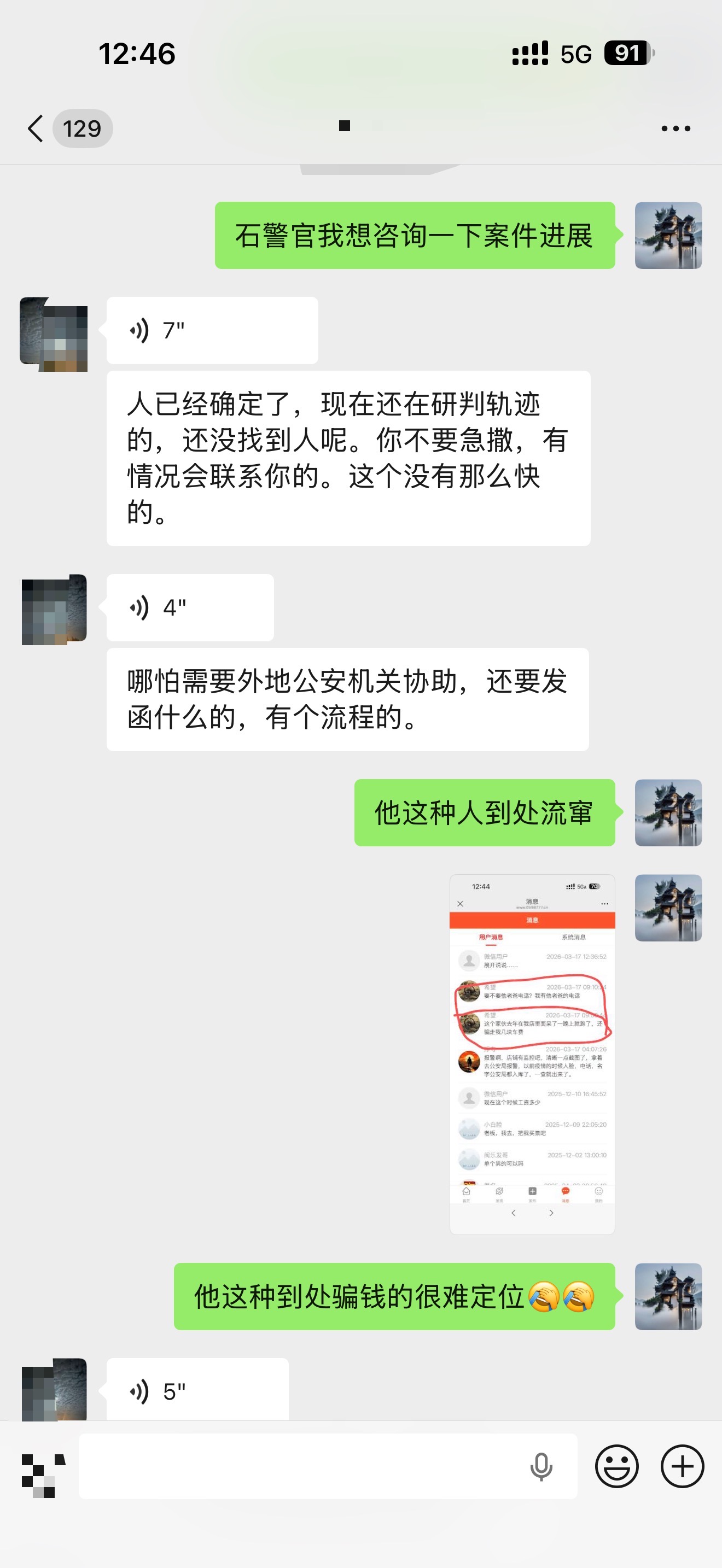Image resolution: width=722 pixels, height=1568 pixels.
Task: Open the contact's avatar beside the 7-second voice message
Action: (x=54, y=334)
